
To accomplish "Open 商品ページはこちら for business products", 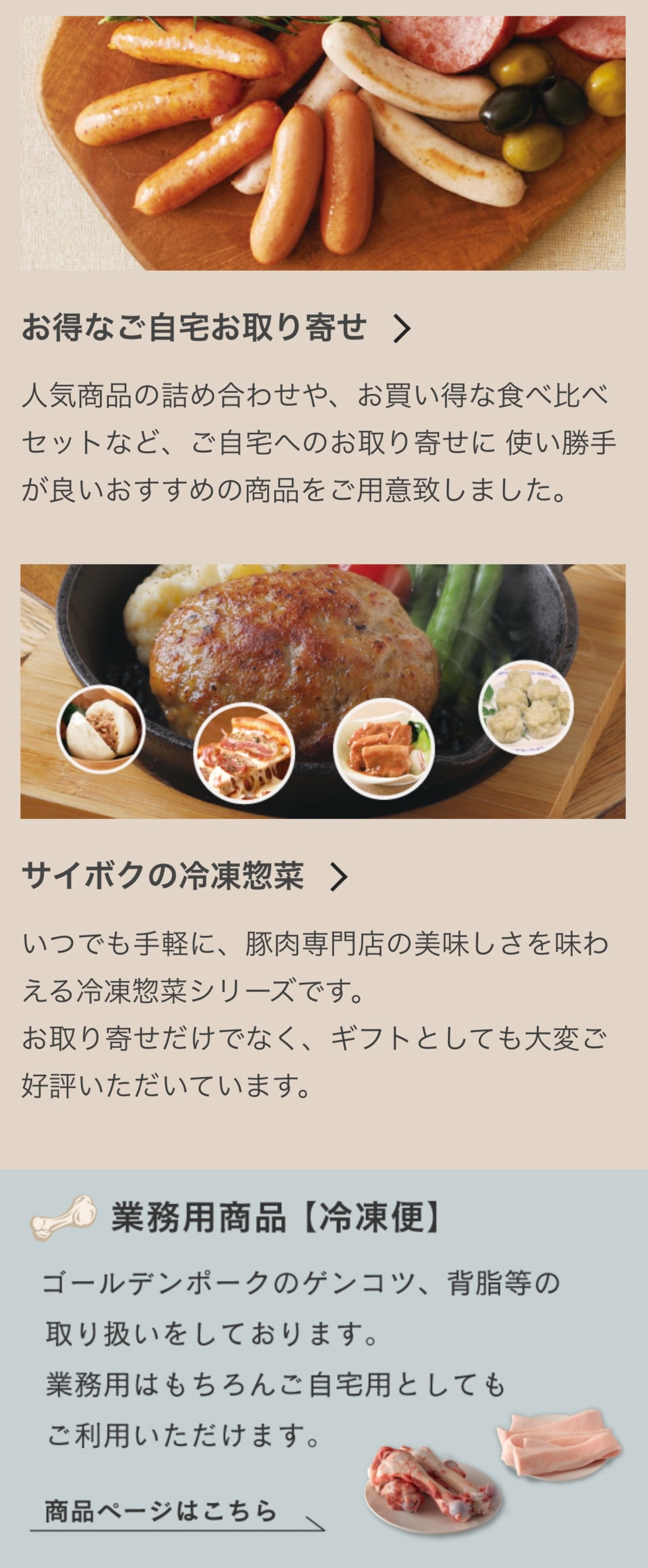I will pos(161,1511).
